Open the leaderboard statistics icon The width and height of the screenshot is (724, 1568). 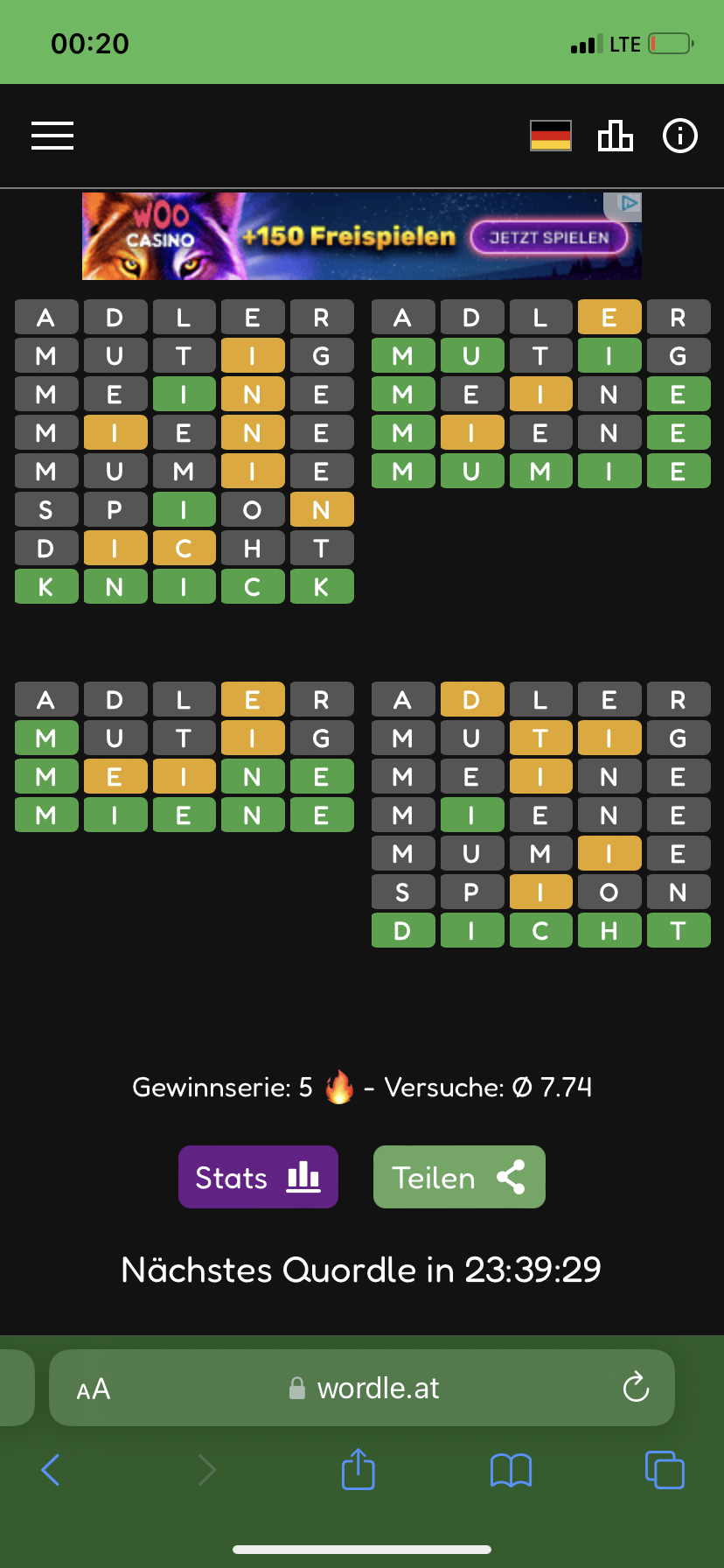coord(616,136)
